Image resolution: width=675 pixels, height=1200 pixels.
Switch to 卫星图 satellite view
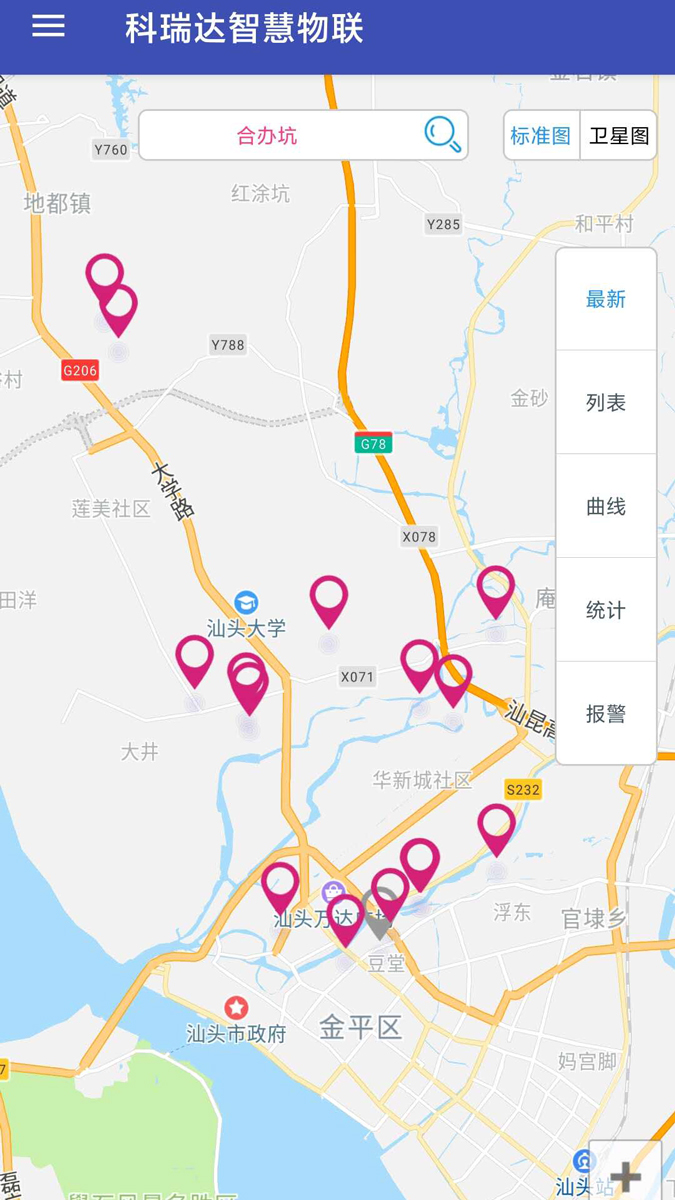pos(619,136)
